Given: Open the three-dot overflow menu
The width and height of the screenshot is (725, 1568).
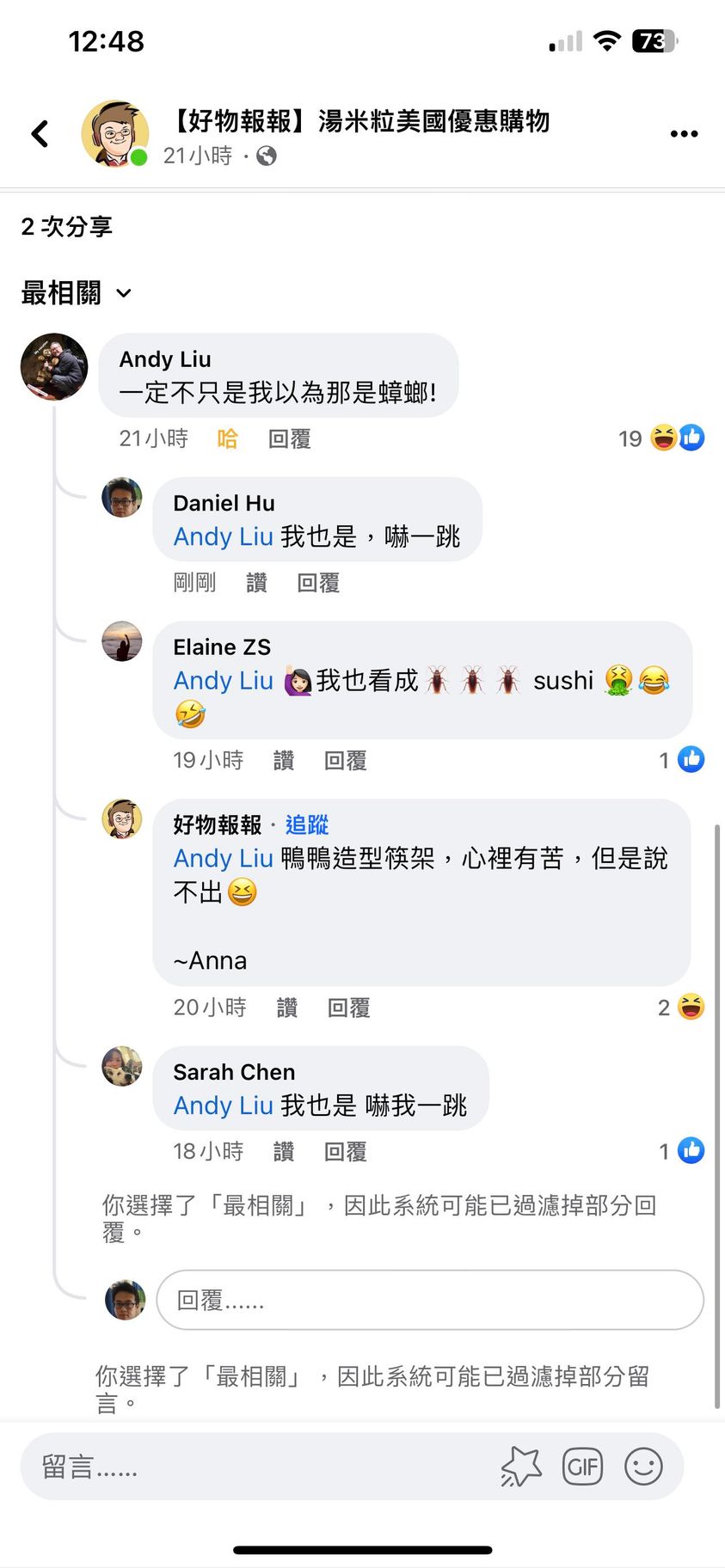Looking at the screenshot, I should pos(683,134).
